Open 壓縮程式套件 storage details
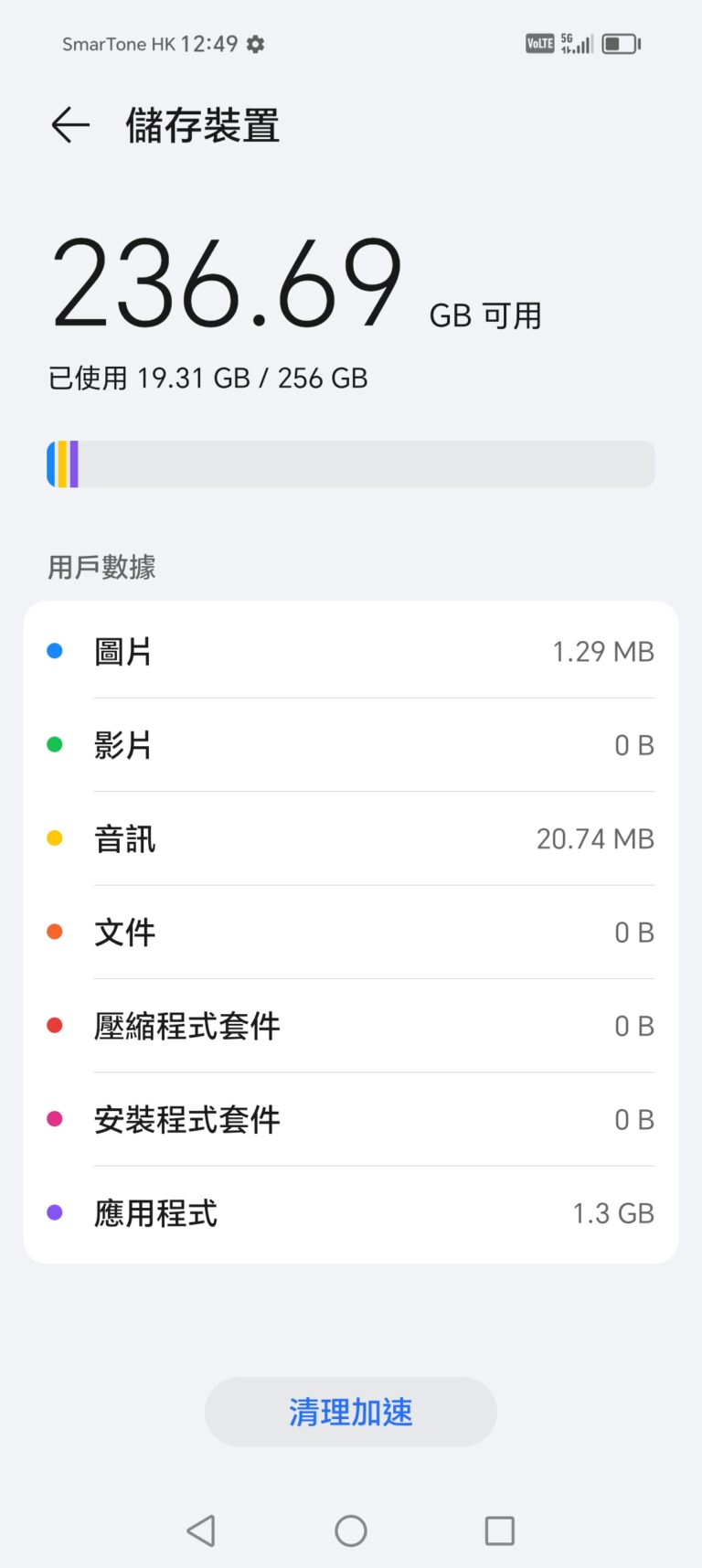702x1568 pixels. point(351,1026)
